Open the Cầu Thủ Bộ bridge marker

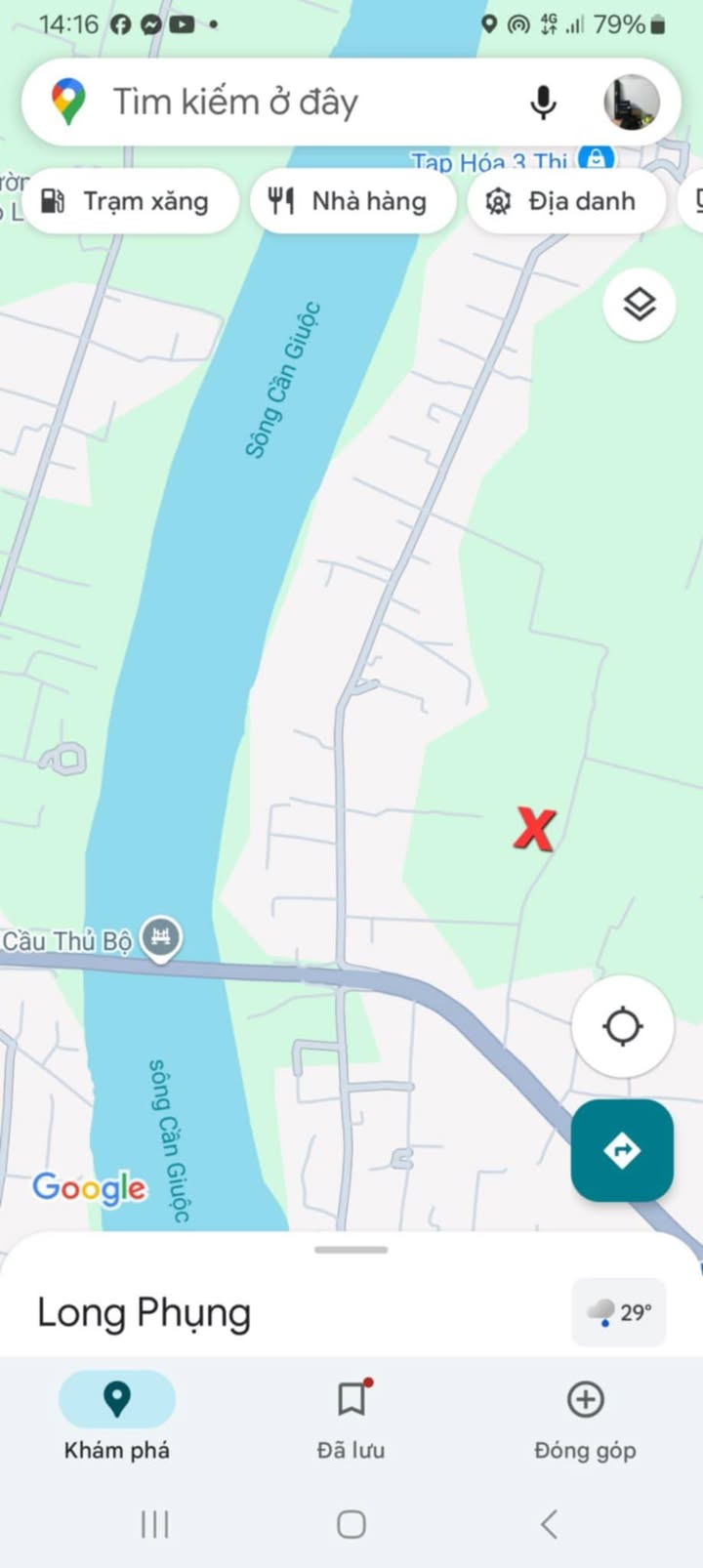pyautogui.click(x=161, y=937)
